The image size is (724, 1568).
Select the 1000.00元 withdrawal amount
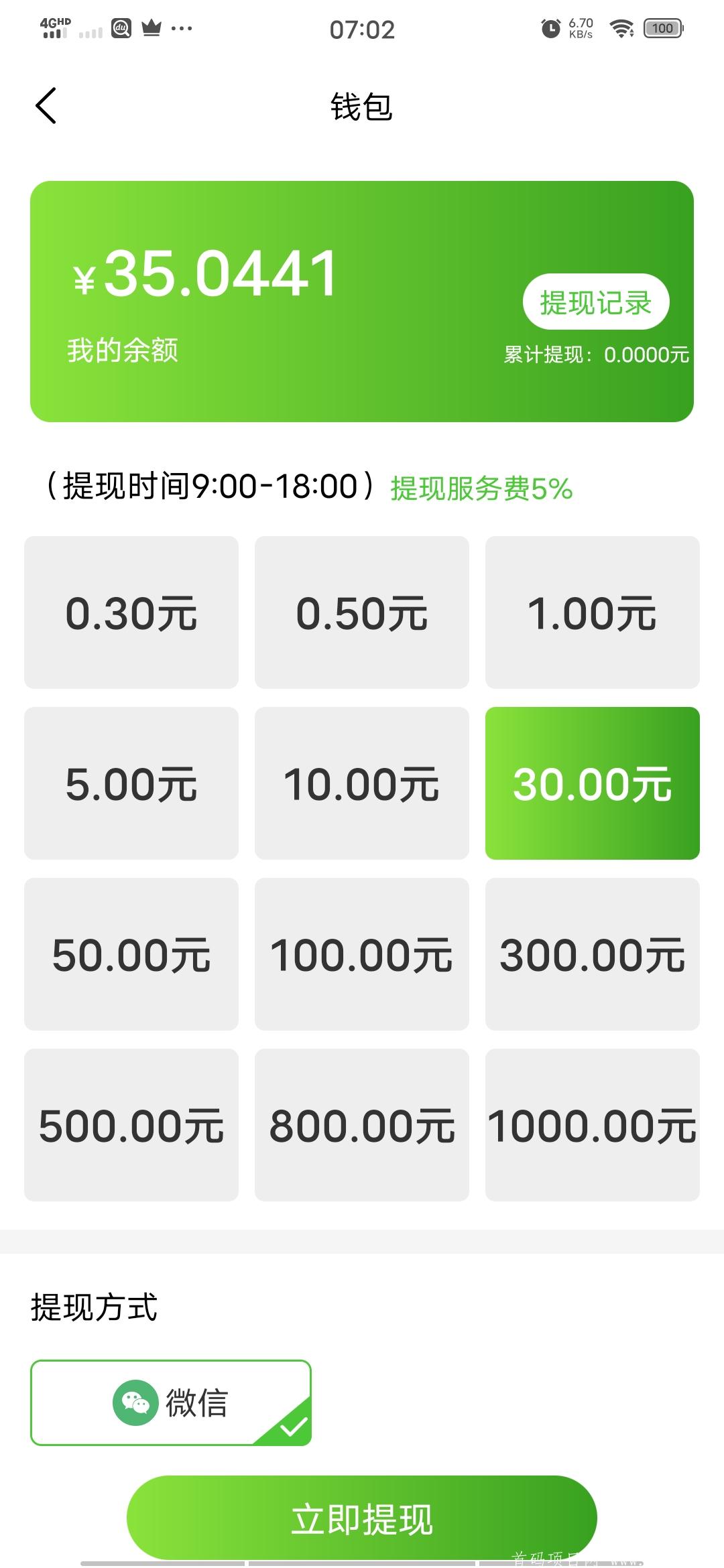(x=592, y=1126)
